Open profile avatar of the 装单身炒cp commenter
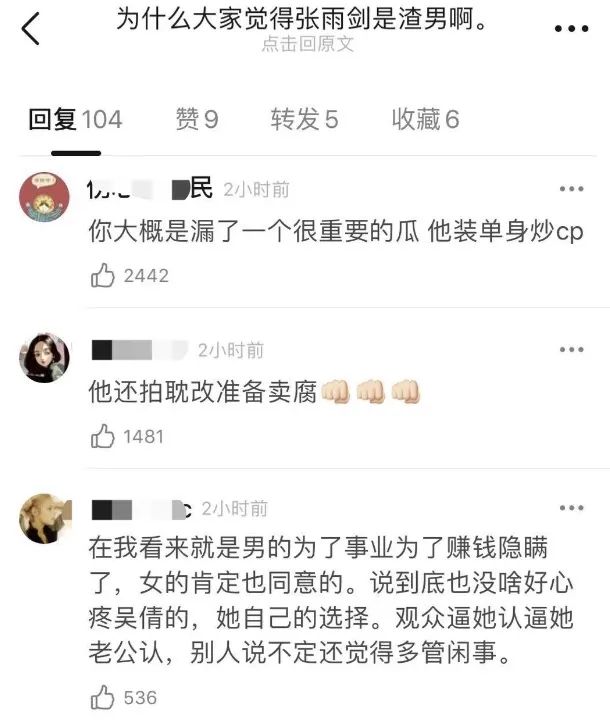This screenshot has height=720, width=610. tap(45, 196)
